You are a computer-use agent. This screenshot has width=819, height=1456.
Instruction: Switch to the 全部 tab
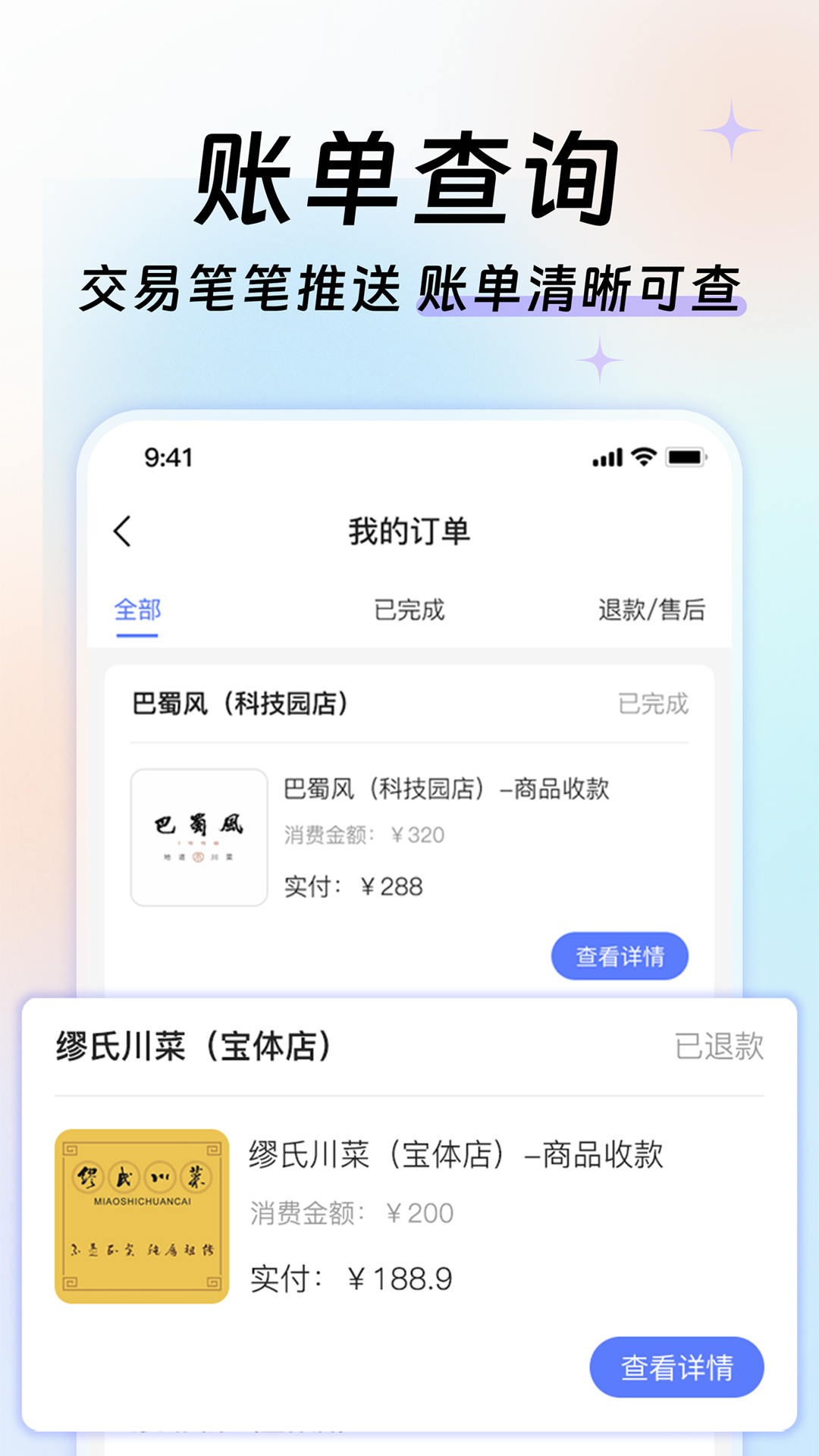(136, 611)
